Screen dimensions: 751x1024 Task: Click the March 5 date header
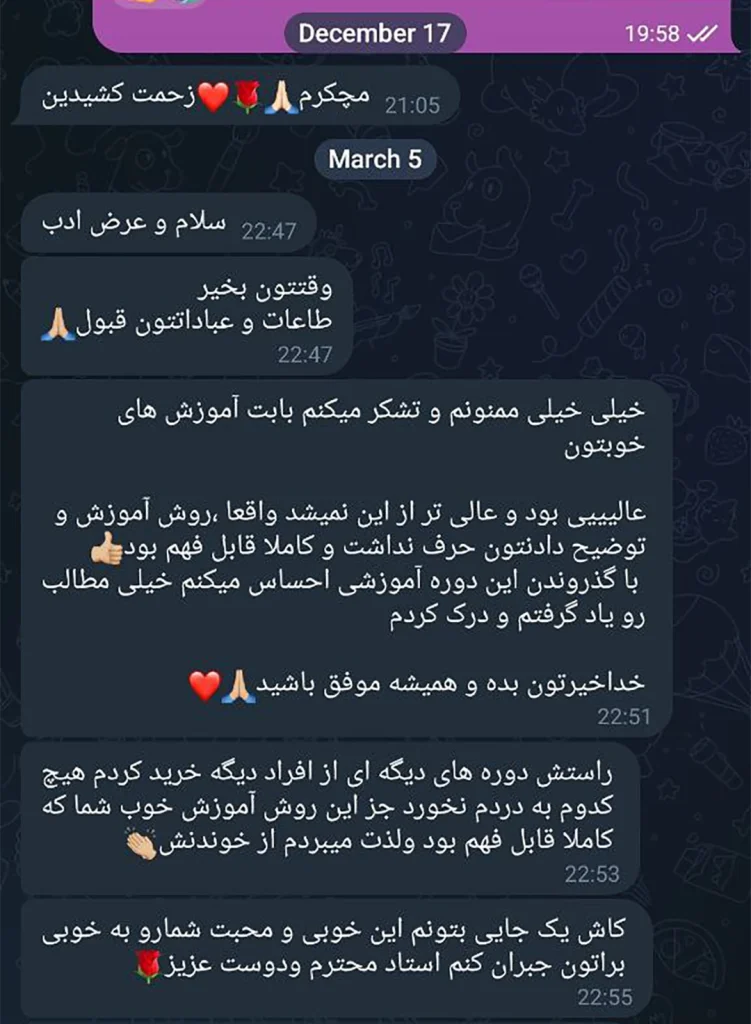[x=375, y=159]
